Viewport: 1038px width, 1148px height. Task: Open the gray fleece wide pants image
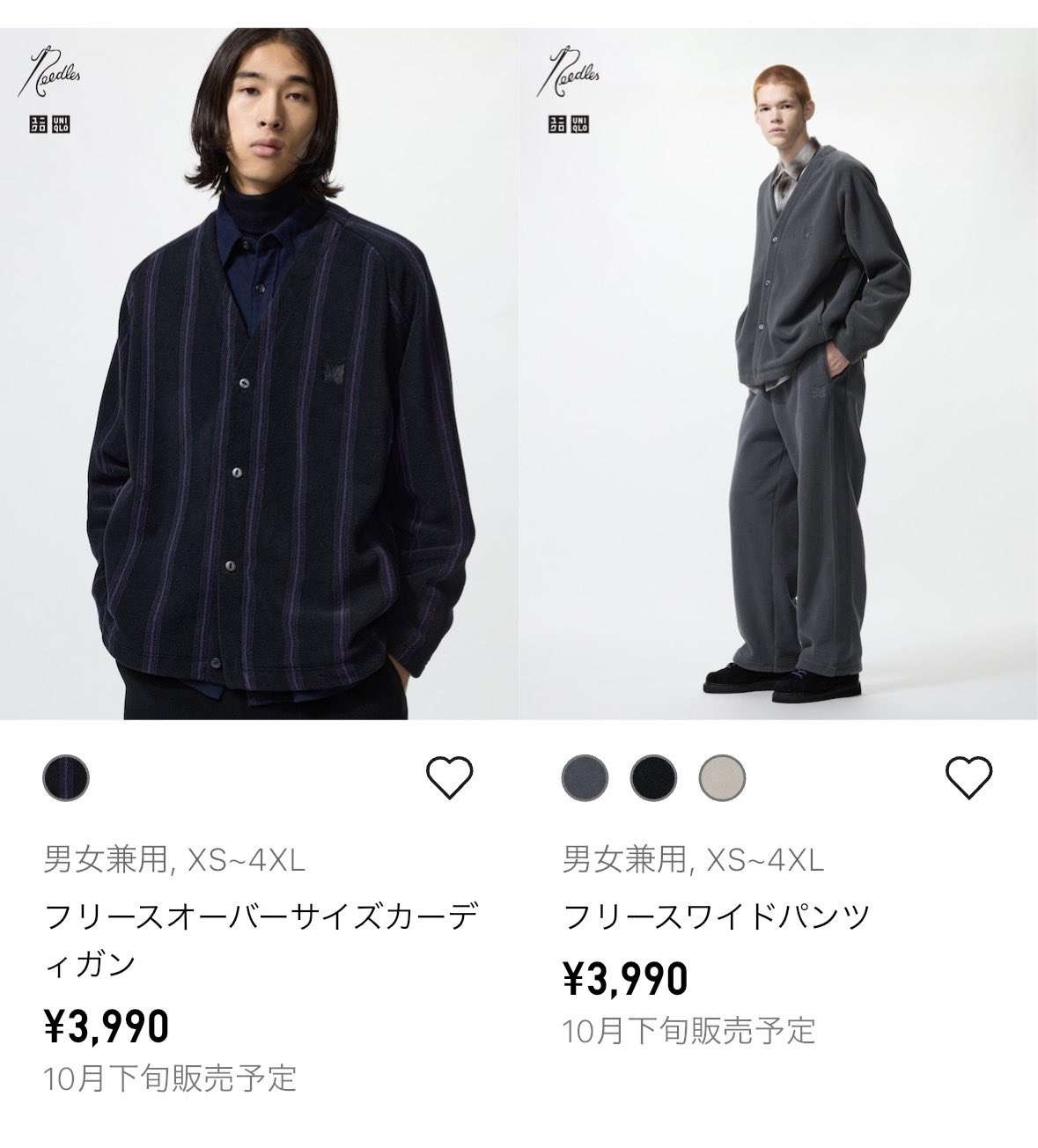tap(778, 374)
